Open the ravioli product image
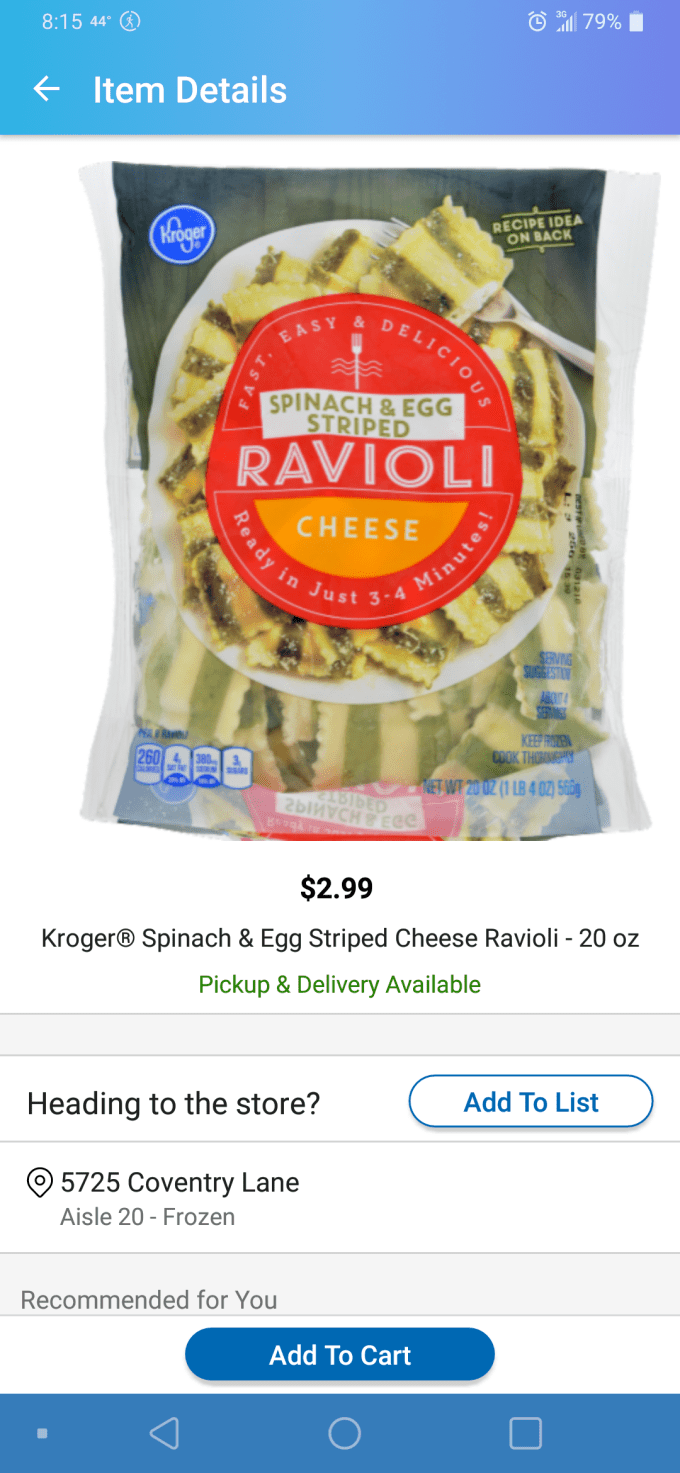This screenshot has width=680, height=1473. point(368,500)
